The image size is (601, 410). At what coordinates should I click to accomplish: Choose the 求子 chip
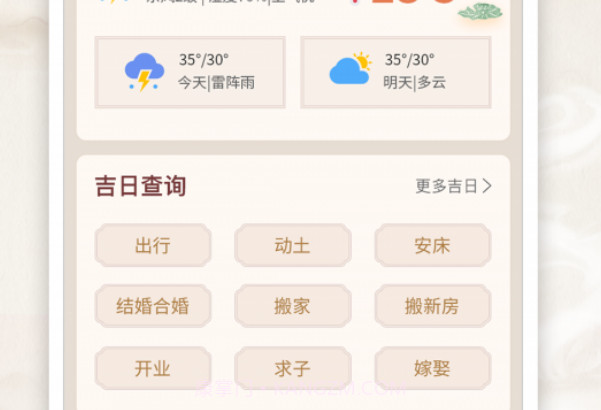click(293, 368)
